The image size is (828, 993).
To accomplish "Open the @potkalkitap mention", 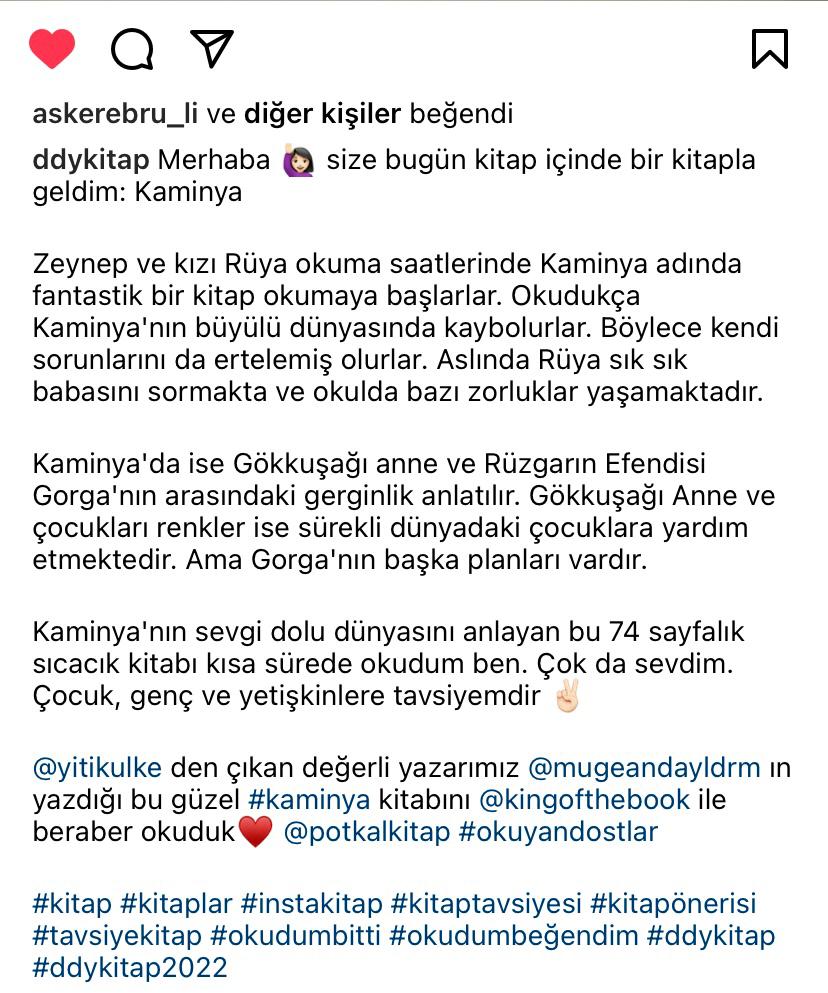I will click(367, 832).
